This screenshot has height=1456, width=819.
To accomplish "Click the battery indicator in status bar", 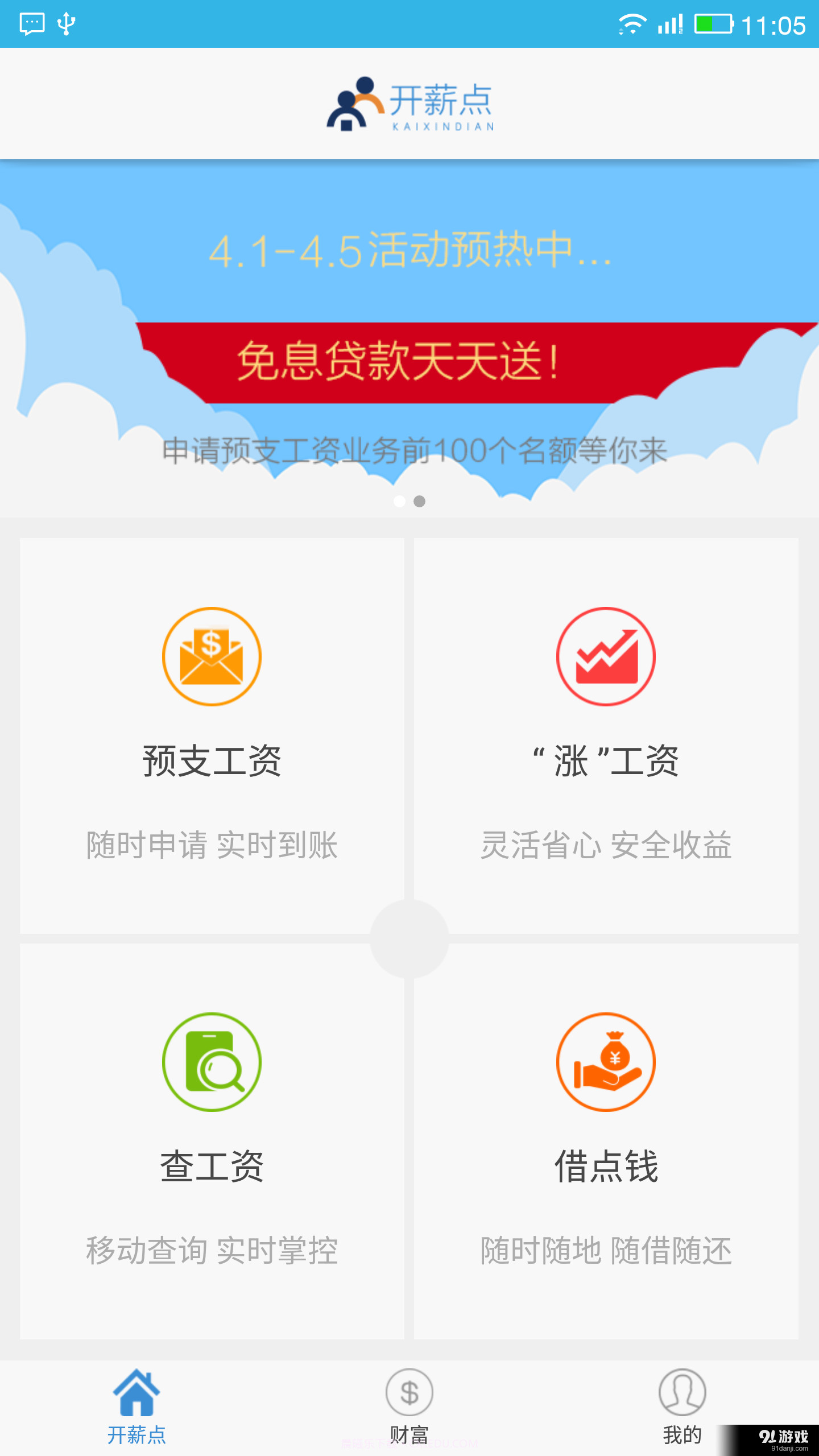I will click(x=714, y=24).
